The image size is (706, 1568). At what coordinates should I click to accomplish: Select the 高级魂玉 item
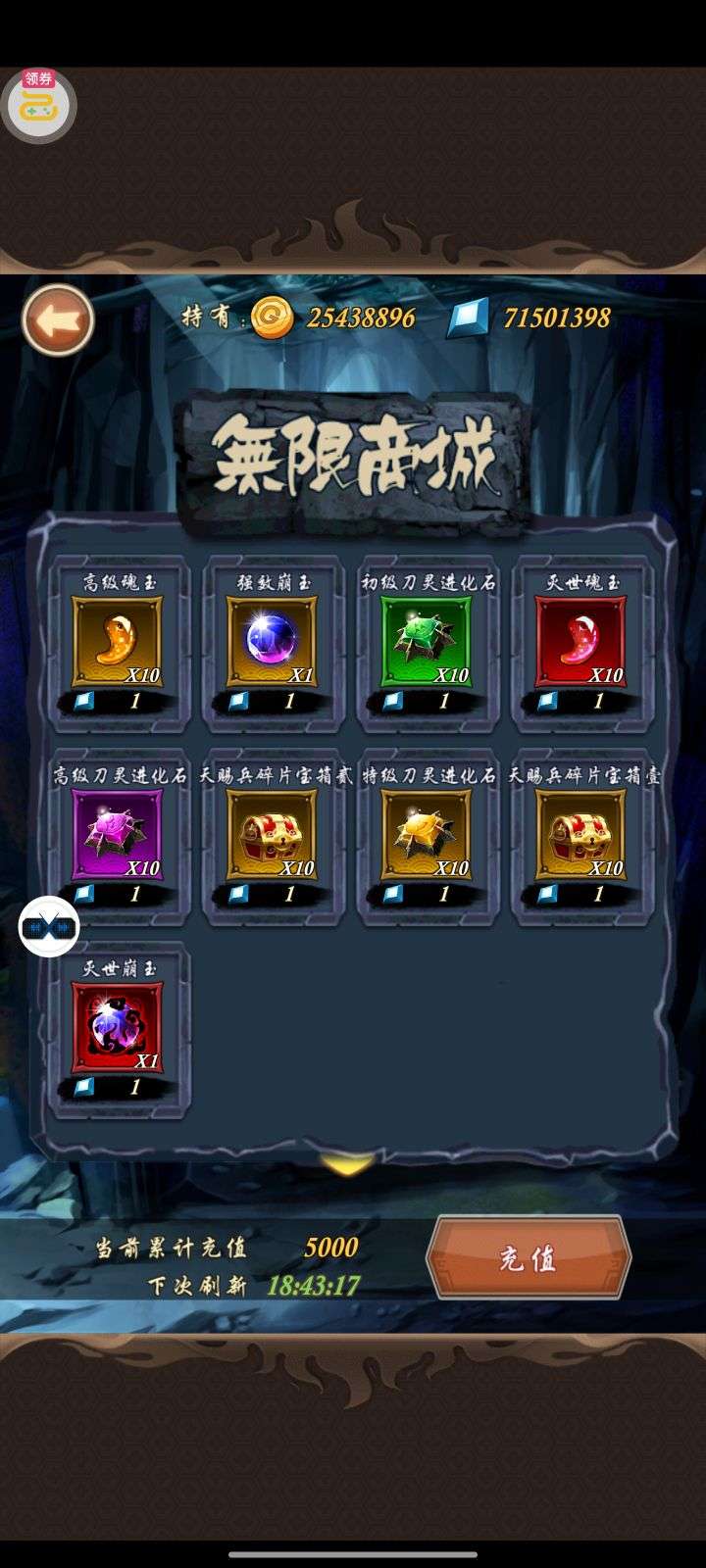tap(118, 642)
